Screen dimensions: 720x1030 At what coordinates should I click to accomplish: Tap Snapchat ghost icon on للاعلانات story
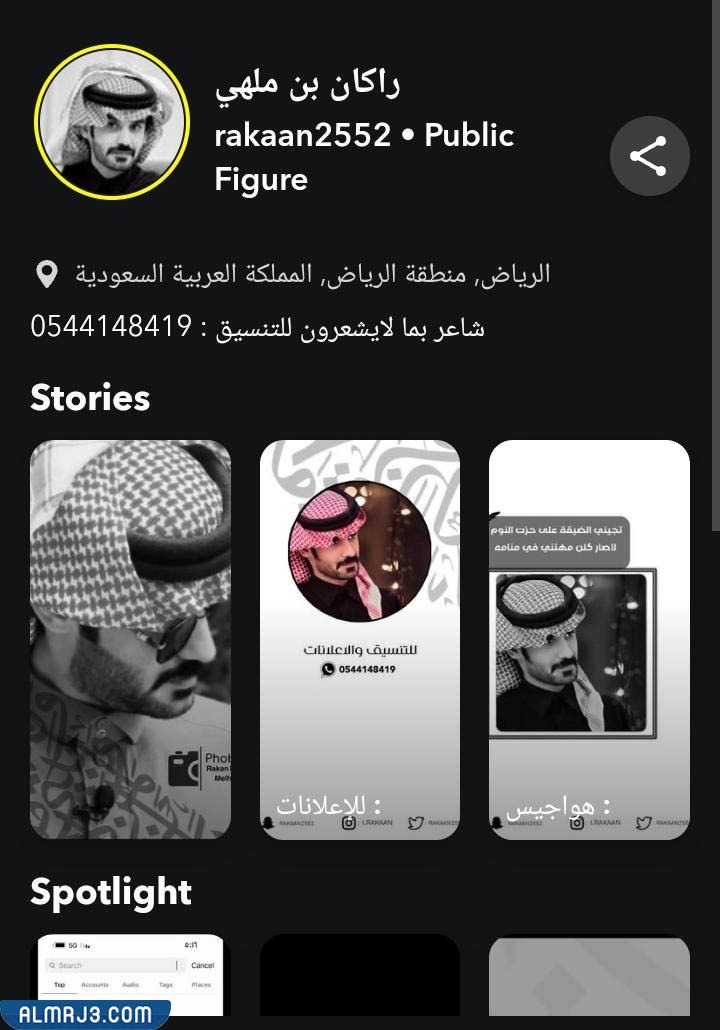pos(267,823)
